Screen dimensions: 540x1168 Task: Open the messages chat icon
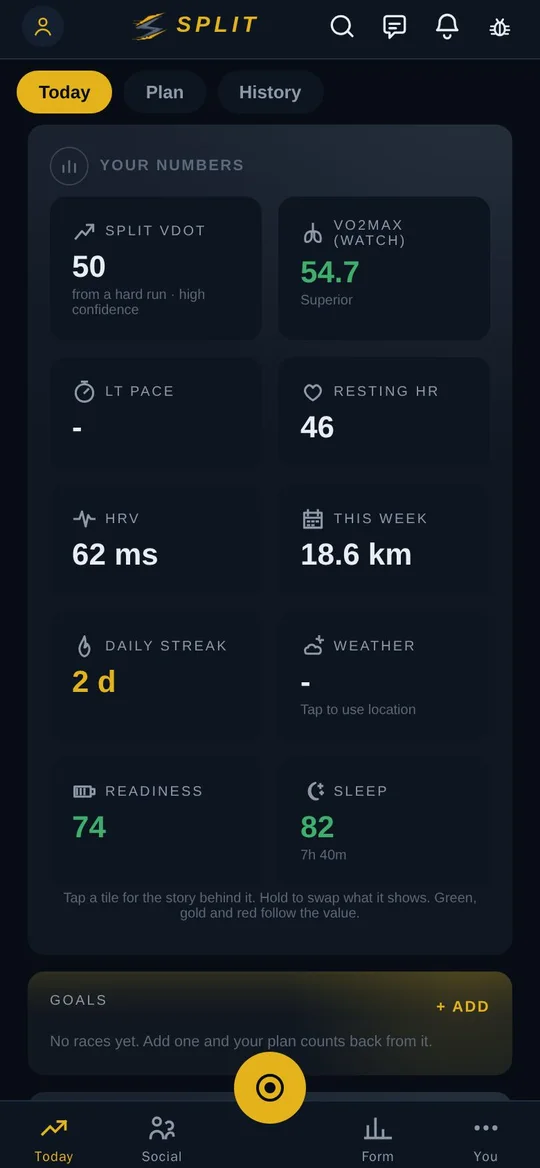pos(394,27)
